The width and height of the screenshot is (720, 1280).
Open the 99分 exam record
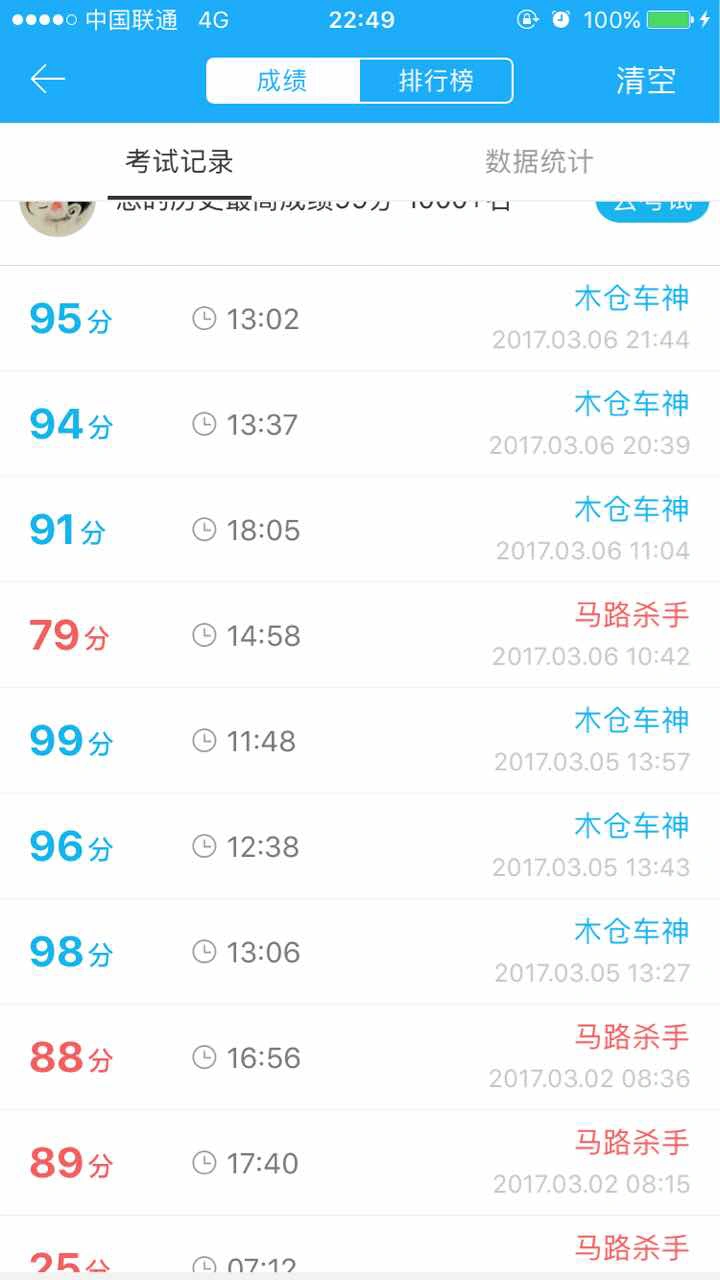click(x=360, y=741)
